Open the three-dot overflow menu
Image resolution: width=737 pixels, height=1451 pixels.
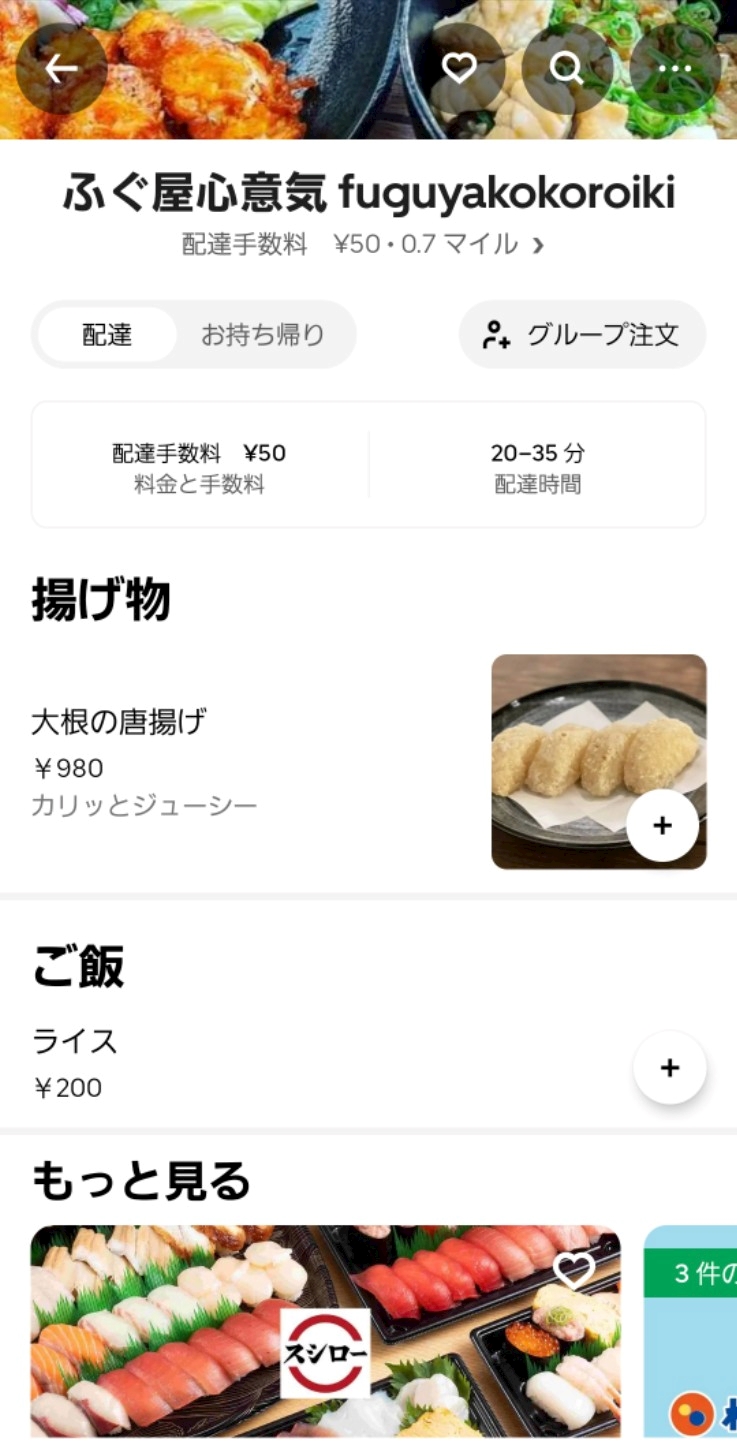click(675, 68)
